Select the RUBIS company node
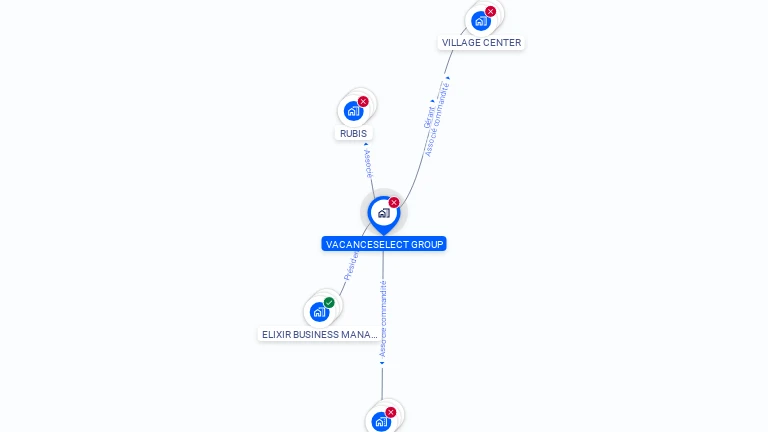Image resolution: width=768 pixels, height=432 pixels. (x=354, y=111)
